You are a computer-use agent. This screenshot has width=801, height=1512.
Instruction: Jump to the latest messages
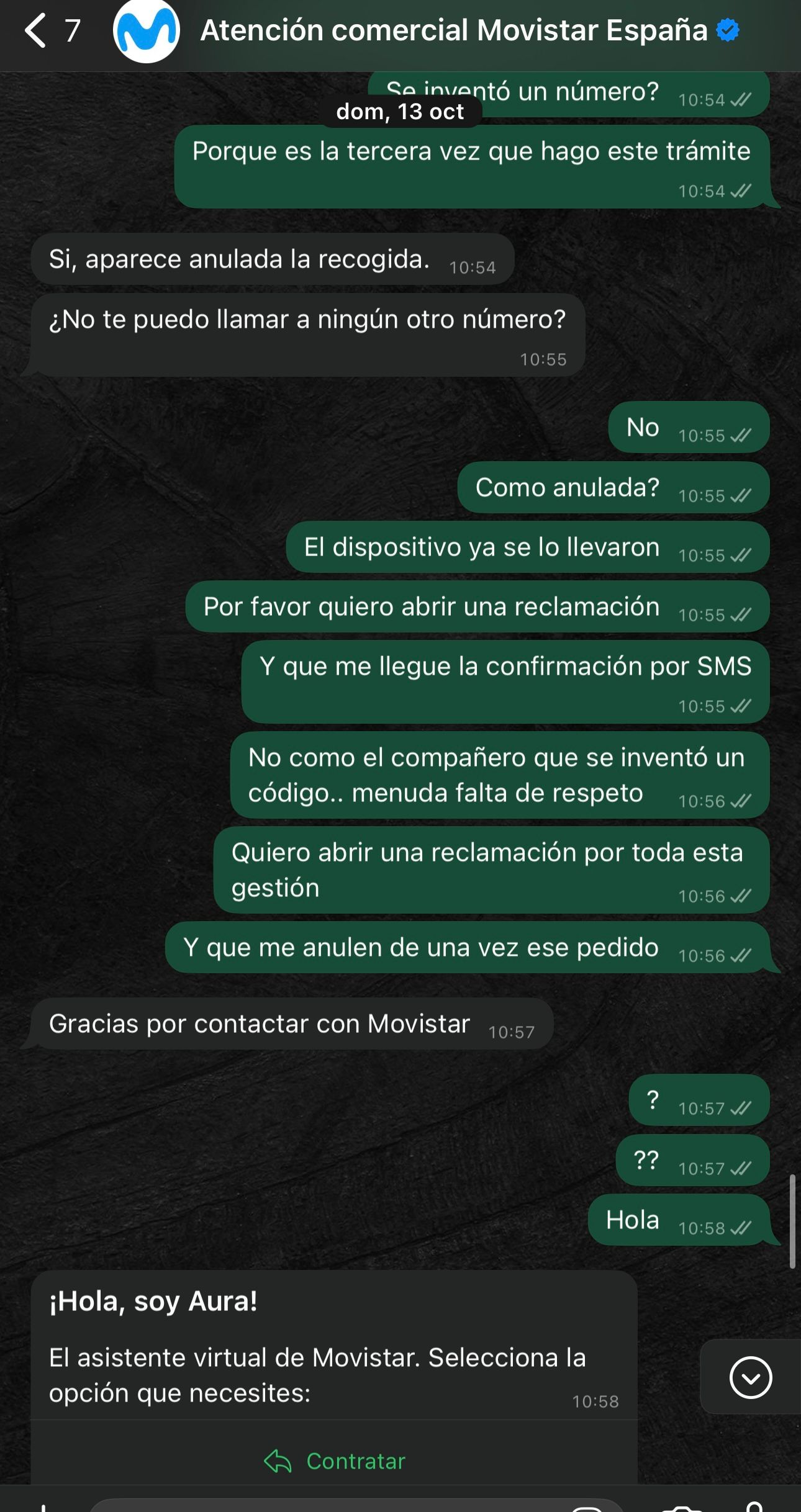pyautogui.click(x=750, y=1377)
